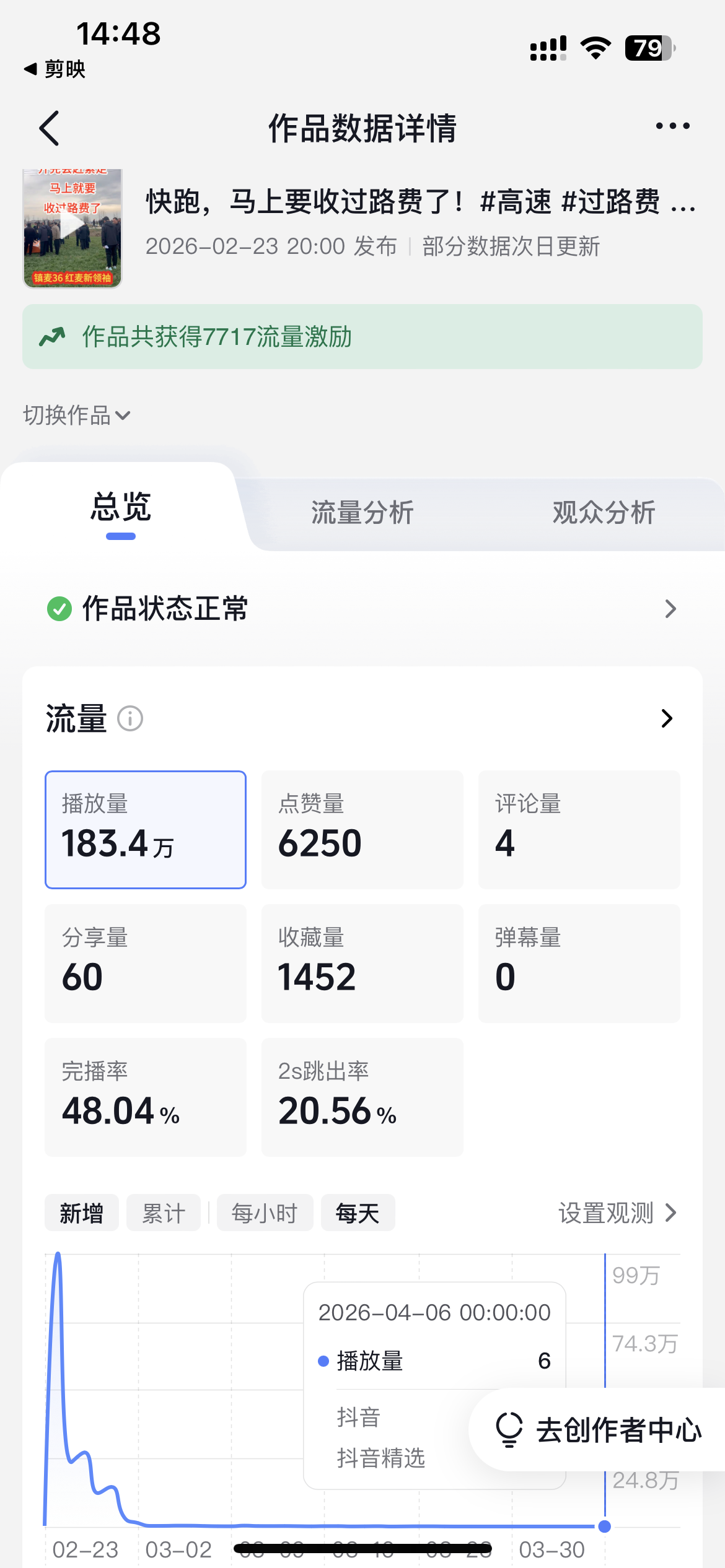Switch to the 流量分析 tab
Screen dimensions: 725x1568
(362, 512)
